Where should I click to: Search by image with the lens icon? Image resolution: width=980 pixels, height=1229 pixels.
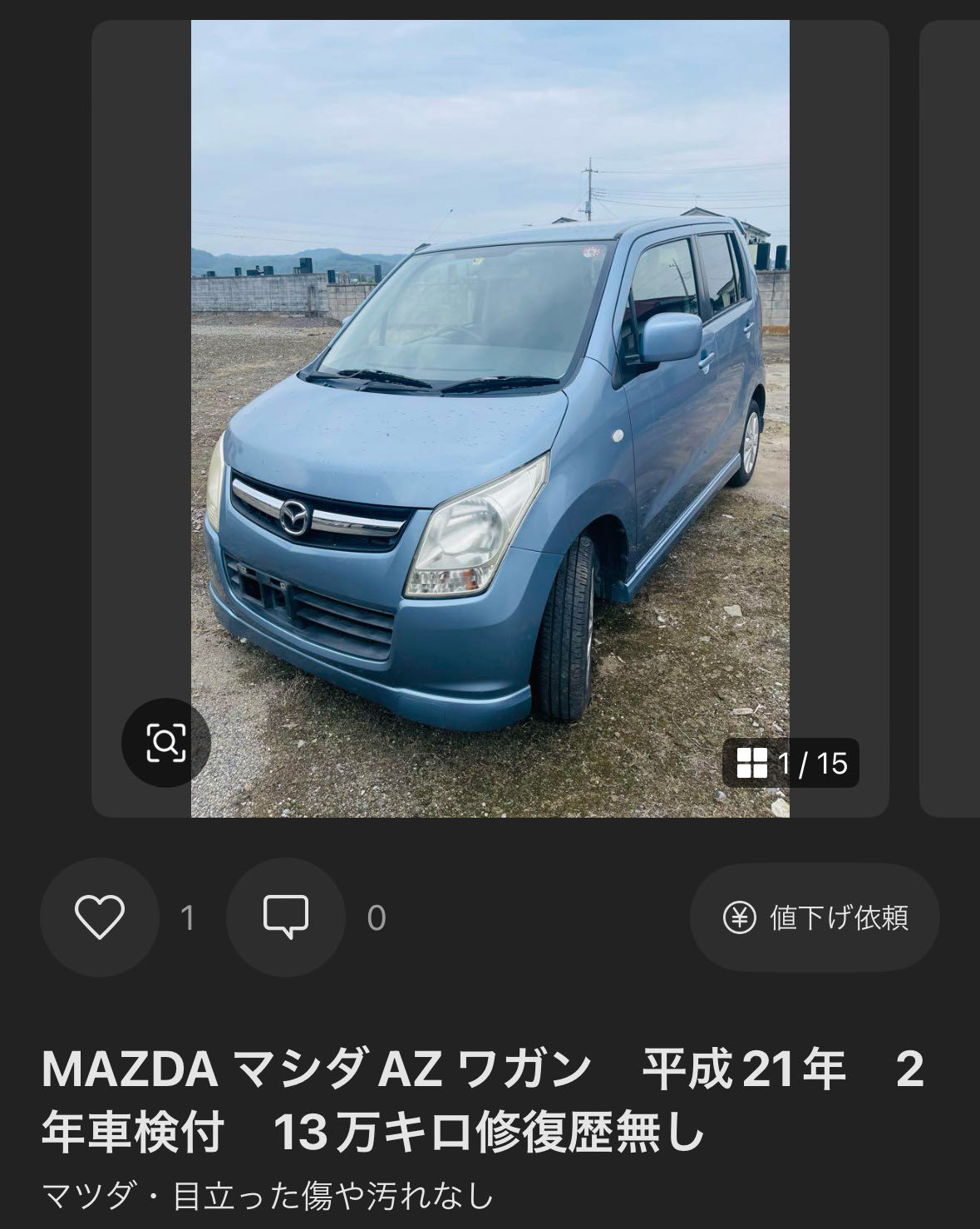165,742
